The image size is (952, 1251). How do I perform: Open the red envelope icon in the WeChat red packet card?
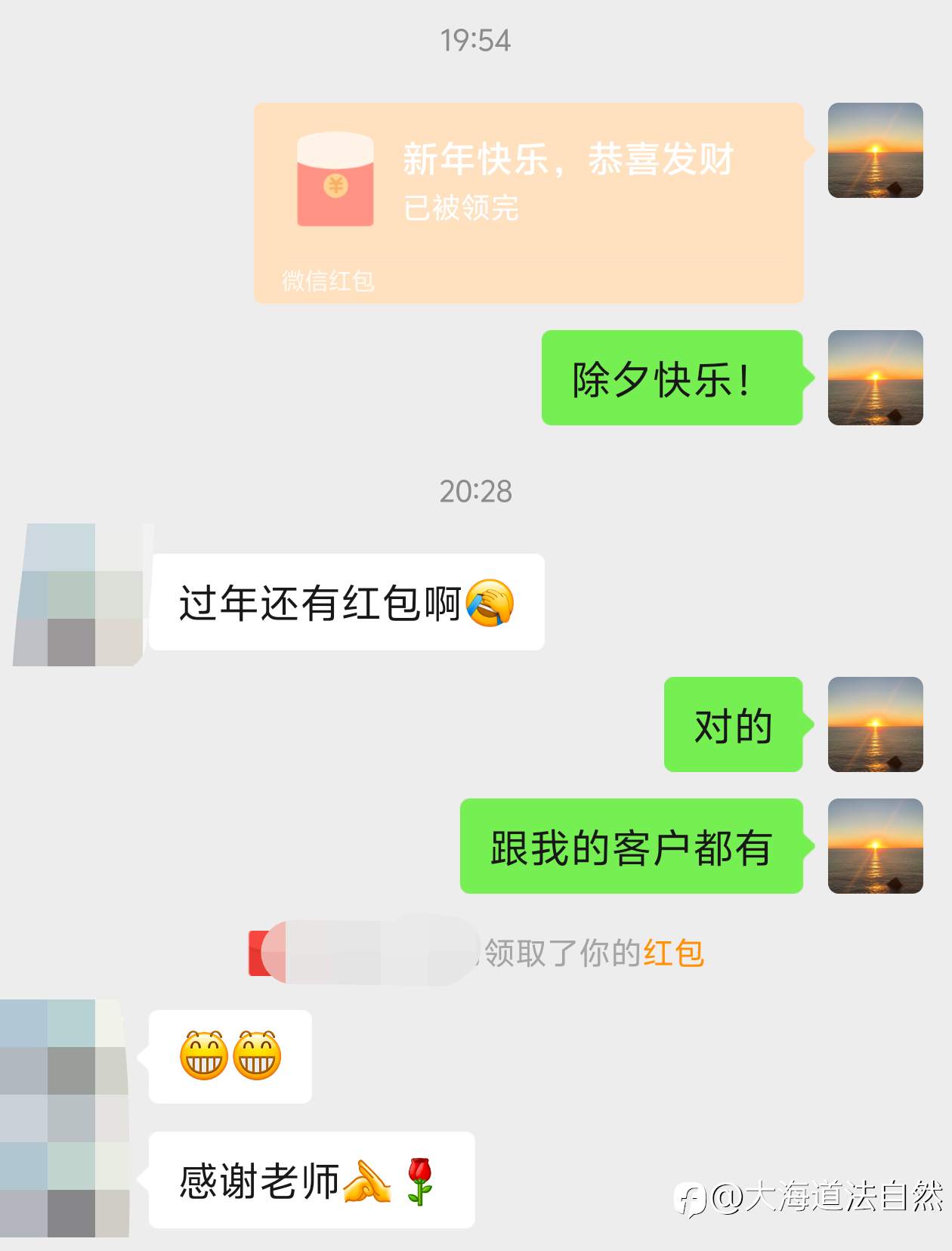tap(336, 181)
